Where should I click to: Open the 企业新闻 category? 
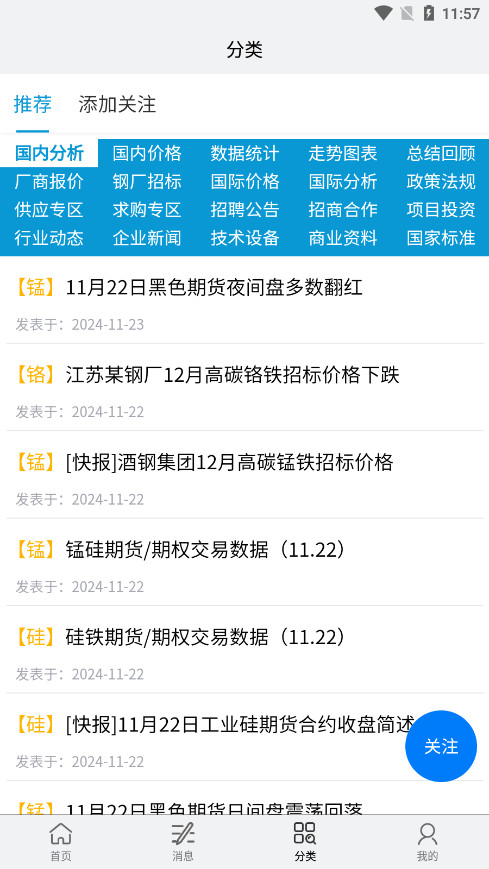[x=147, y=238]
